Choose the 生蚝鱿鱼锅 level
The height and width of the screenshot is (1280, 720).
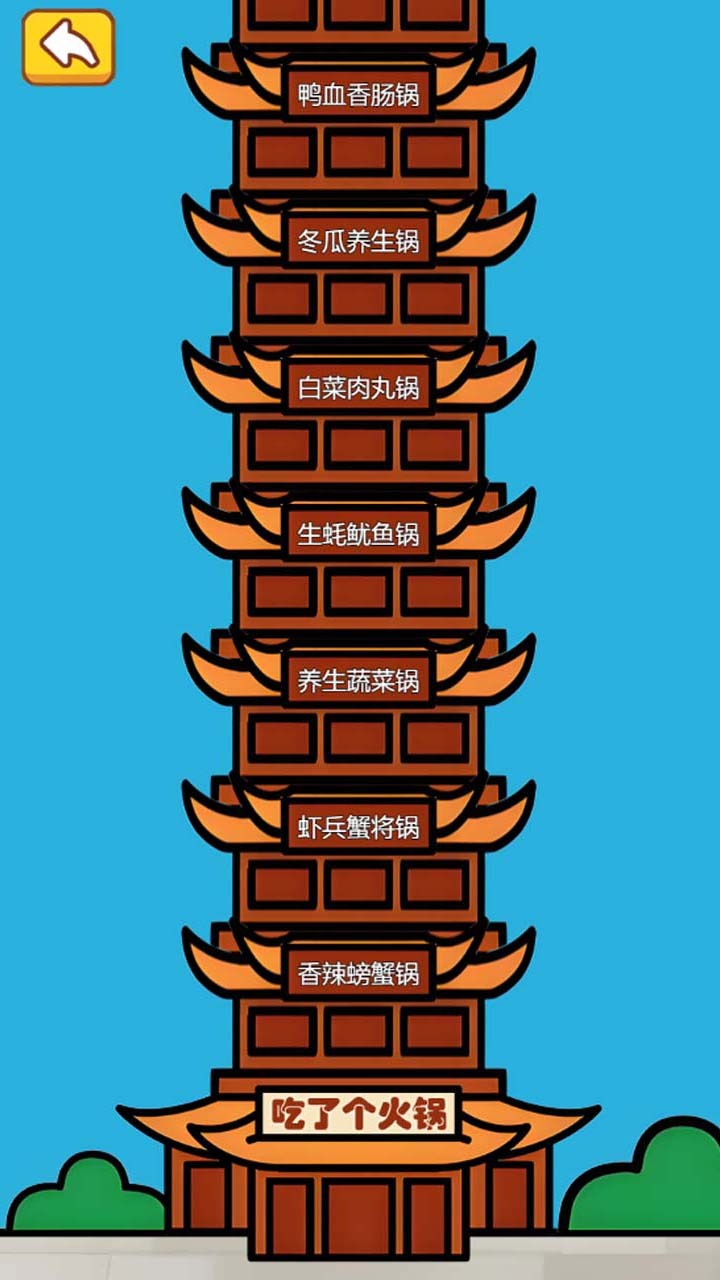(x=358, y=534)
